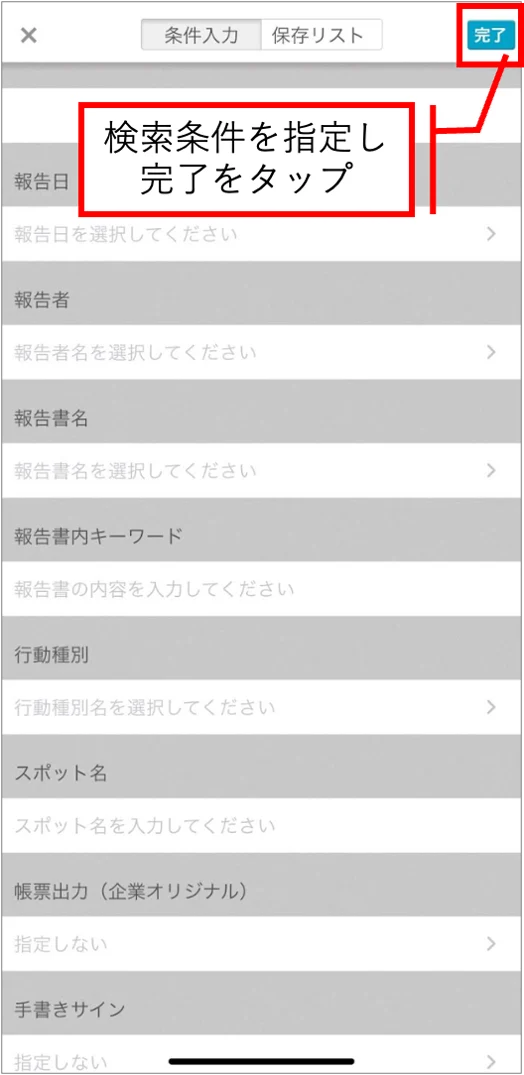The width and height of the screenshot is (524, 1075).
Task: Open the 行動種別名 selection row
Action: pos(262,708)
